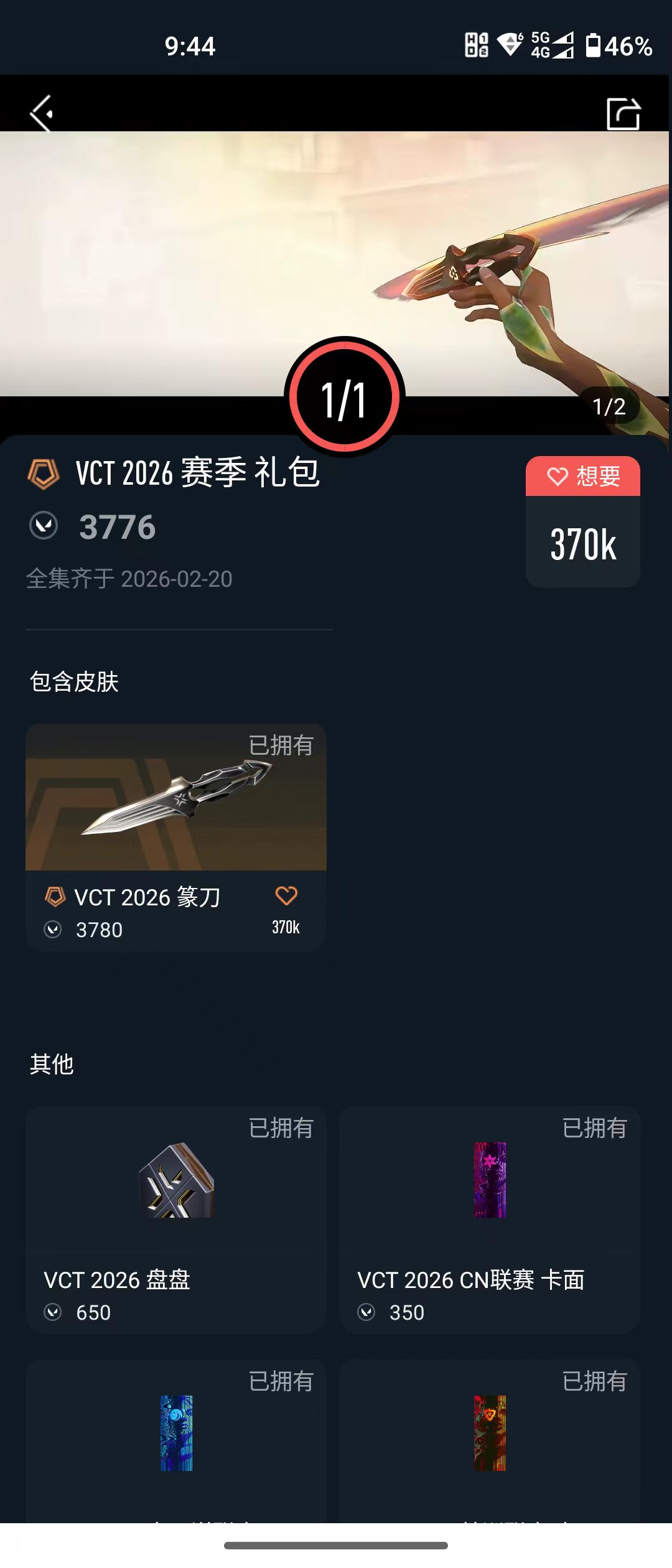This screenshot has width=672, height=1568.
Task: Open the VCT 2026 CN联赛 卡面 card
Action: [490, 1220]
